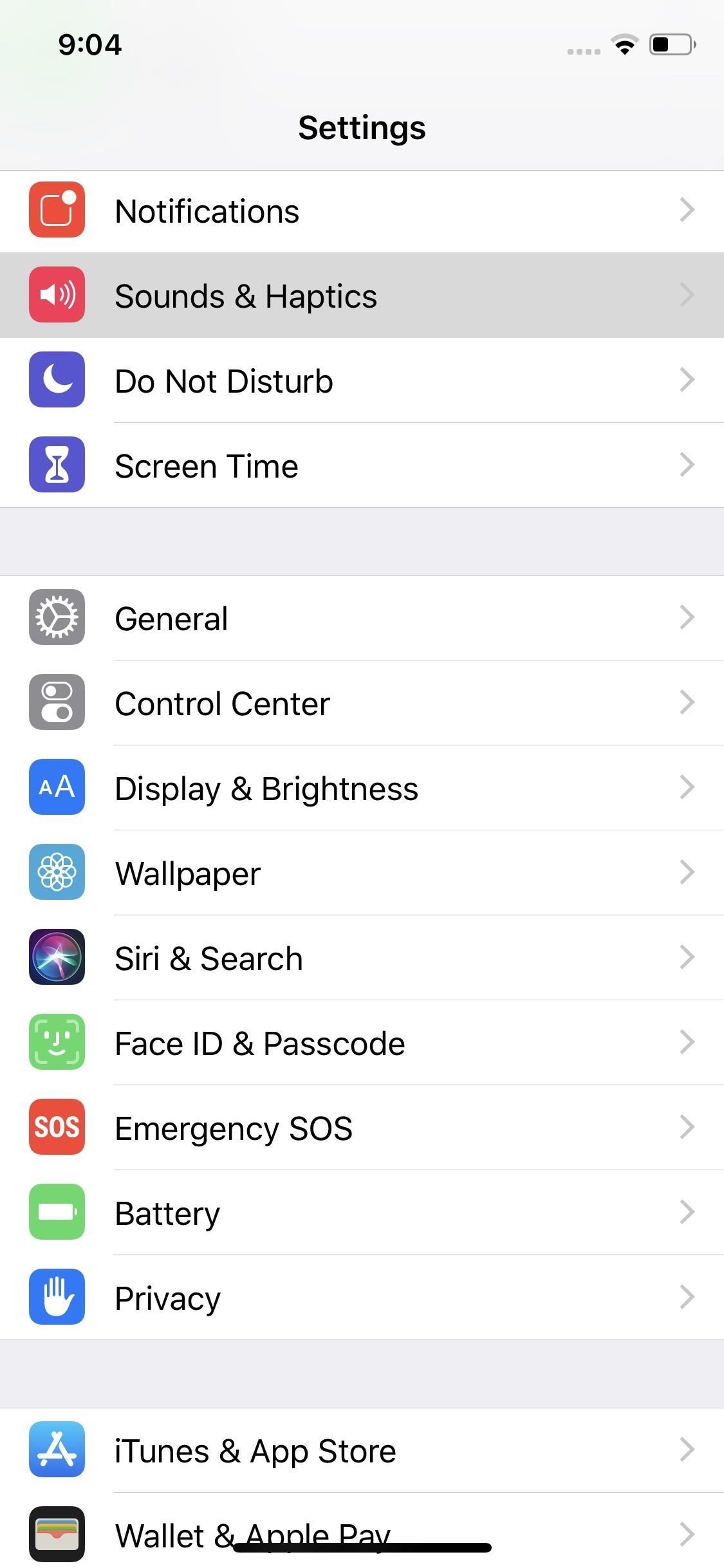
Task: Open the Screen Time hourglass icon
Action: tap(57, 465)
